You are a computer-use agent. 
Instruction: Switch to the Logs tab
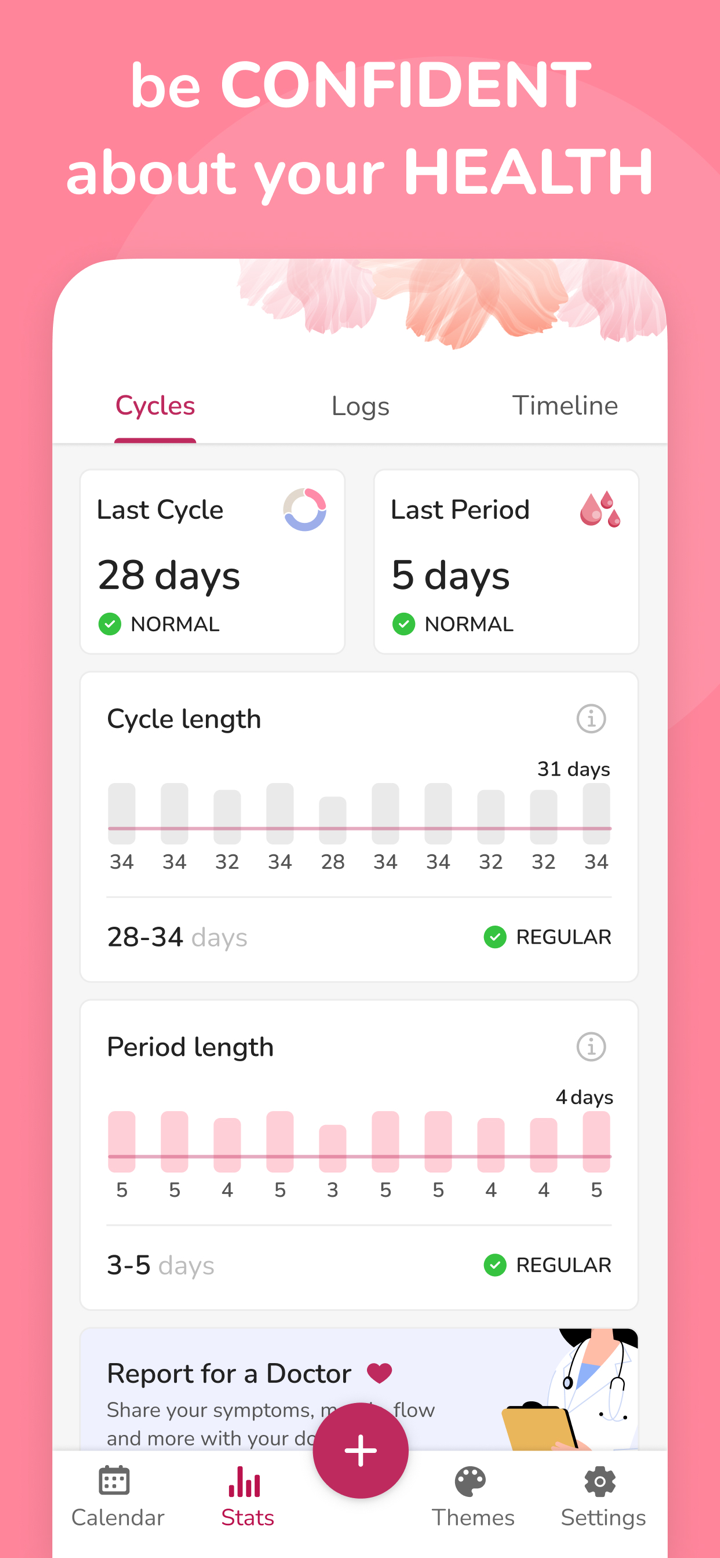(x=360, y=405)
